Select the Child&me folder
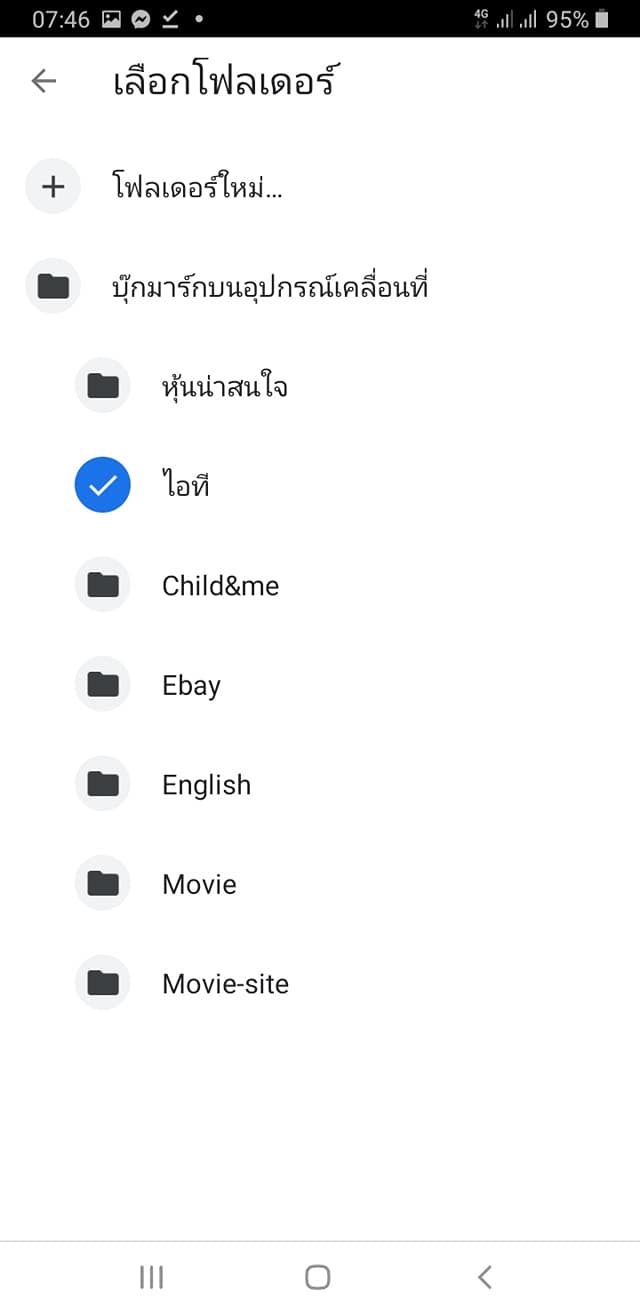The image size is (640, 1315). [220, 585]
